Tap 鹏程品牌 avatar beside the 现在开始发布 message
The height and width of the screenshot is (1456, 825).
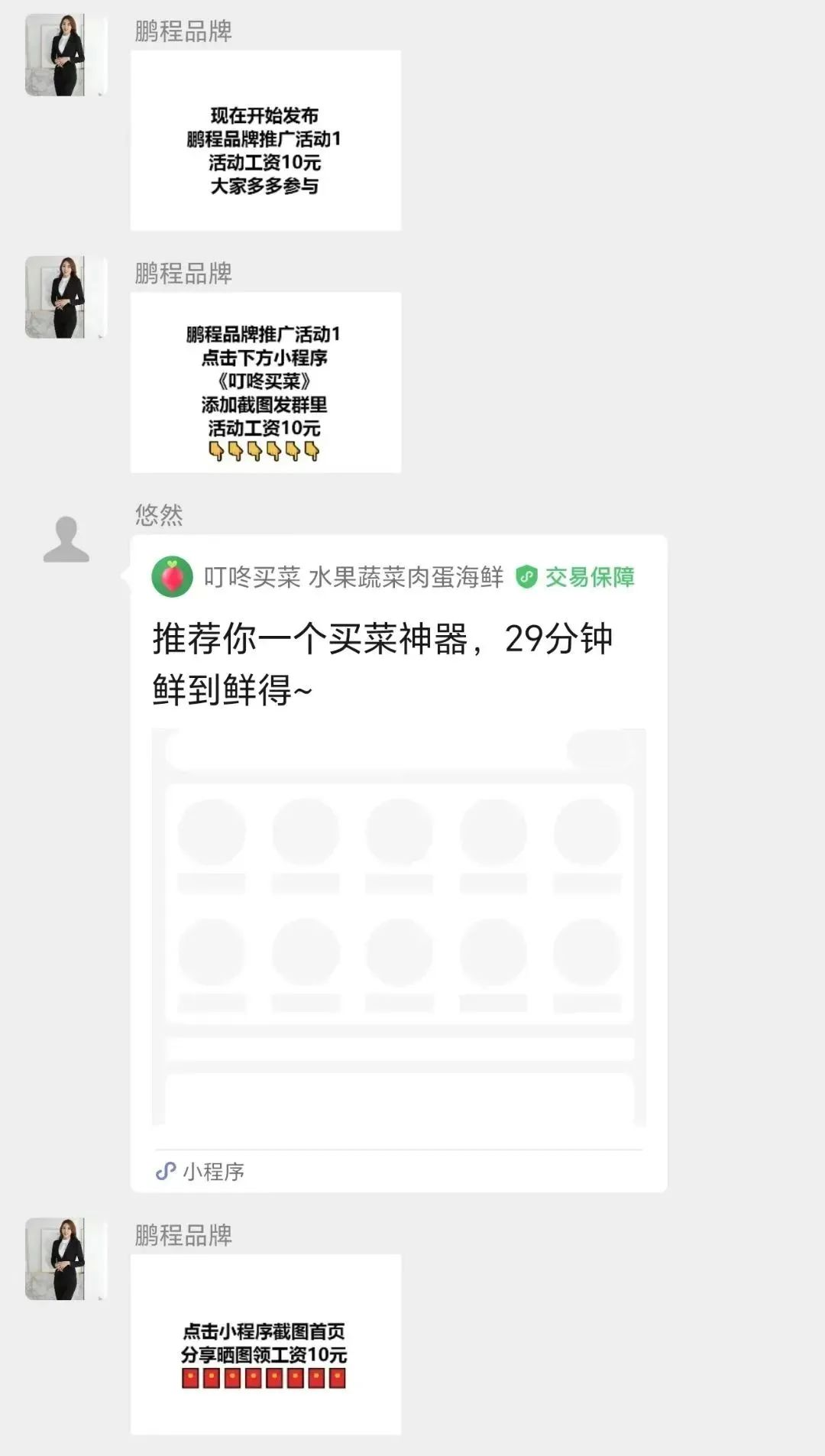66,55
